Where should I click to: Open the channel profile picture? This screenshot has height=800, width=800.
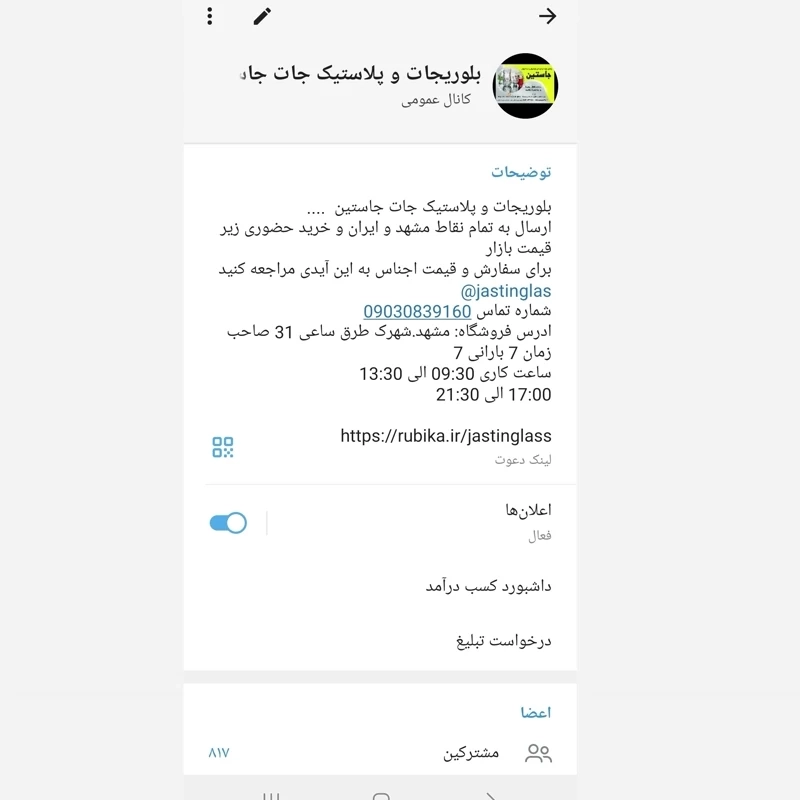click(x=526, y=86)
